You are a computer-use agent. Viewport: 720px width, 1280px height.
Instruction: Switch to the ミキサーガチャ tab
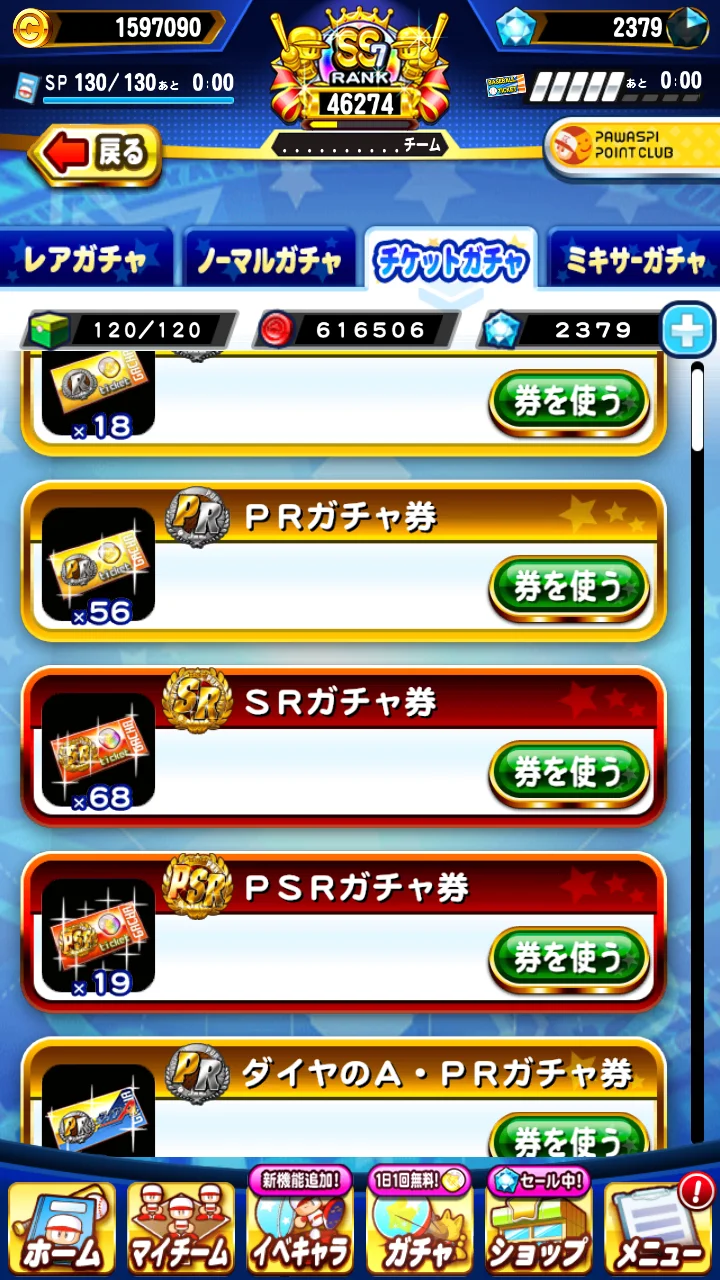tap(634, 261)
